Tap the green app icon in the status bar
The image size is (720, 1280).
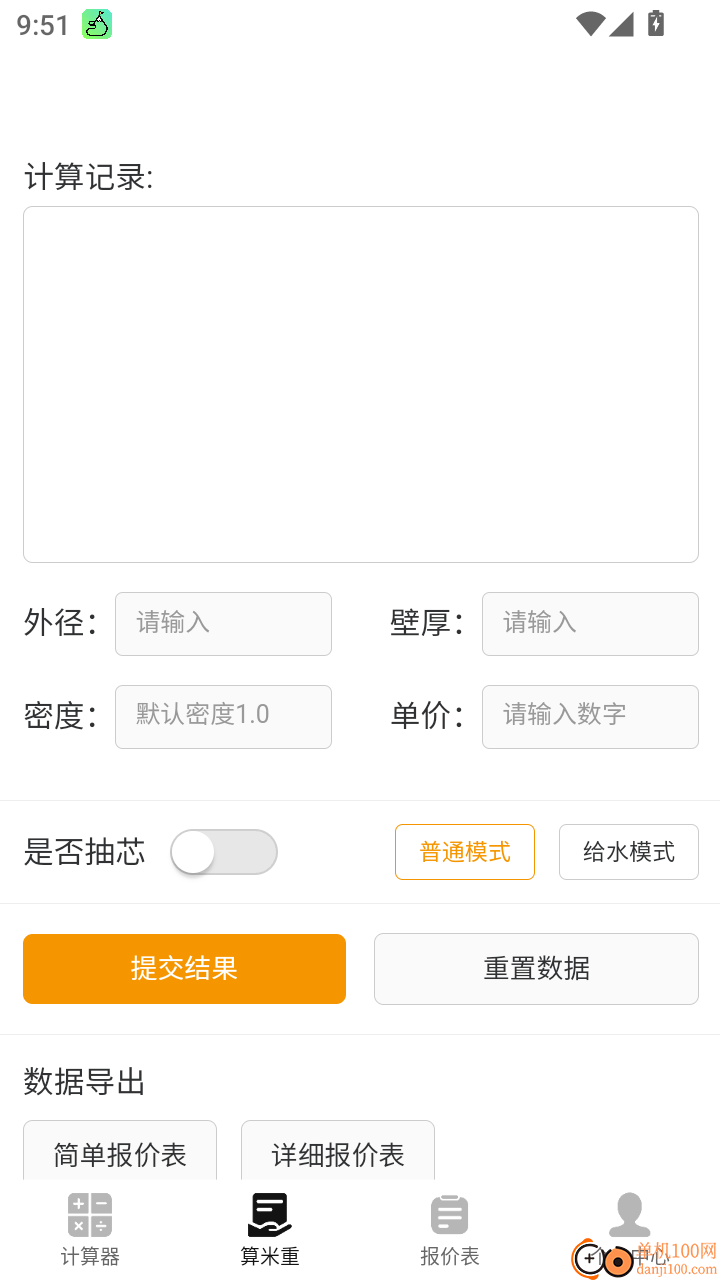click(95, 22)
